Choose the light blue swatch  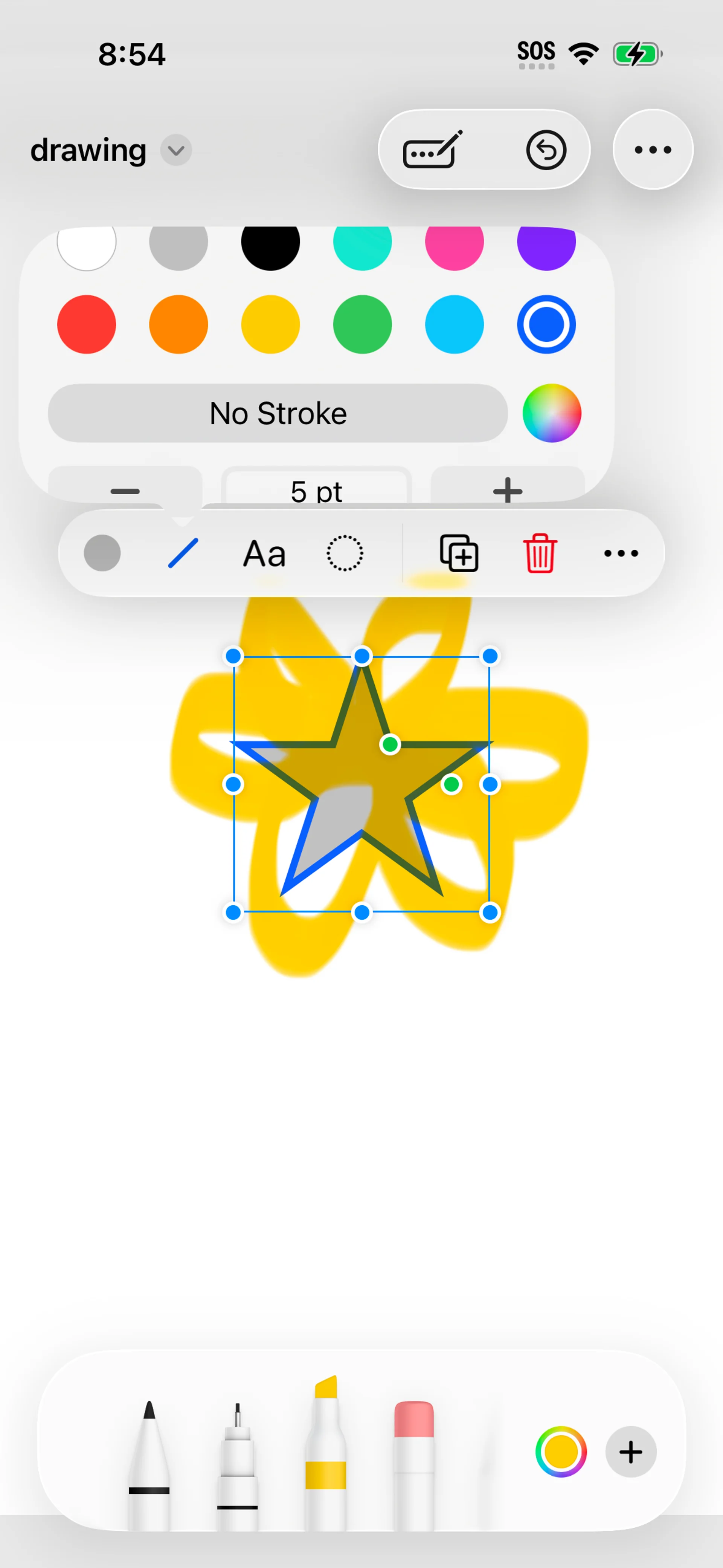454,324
